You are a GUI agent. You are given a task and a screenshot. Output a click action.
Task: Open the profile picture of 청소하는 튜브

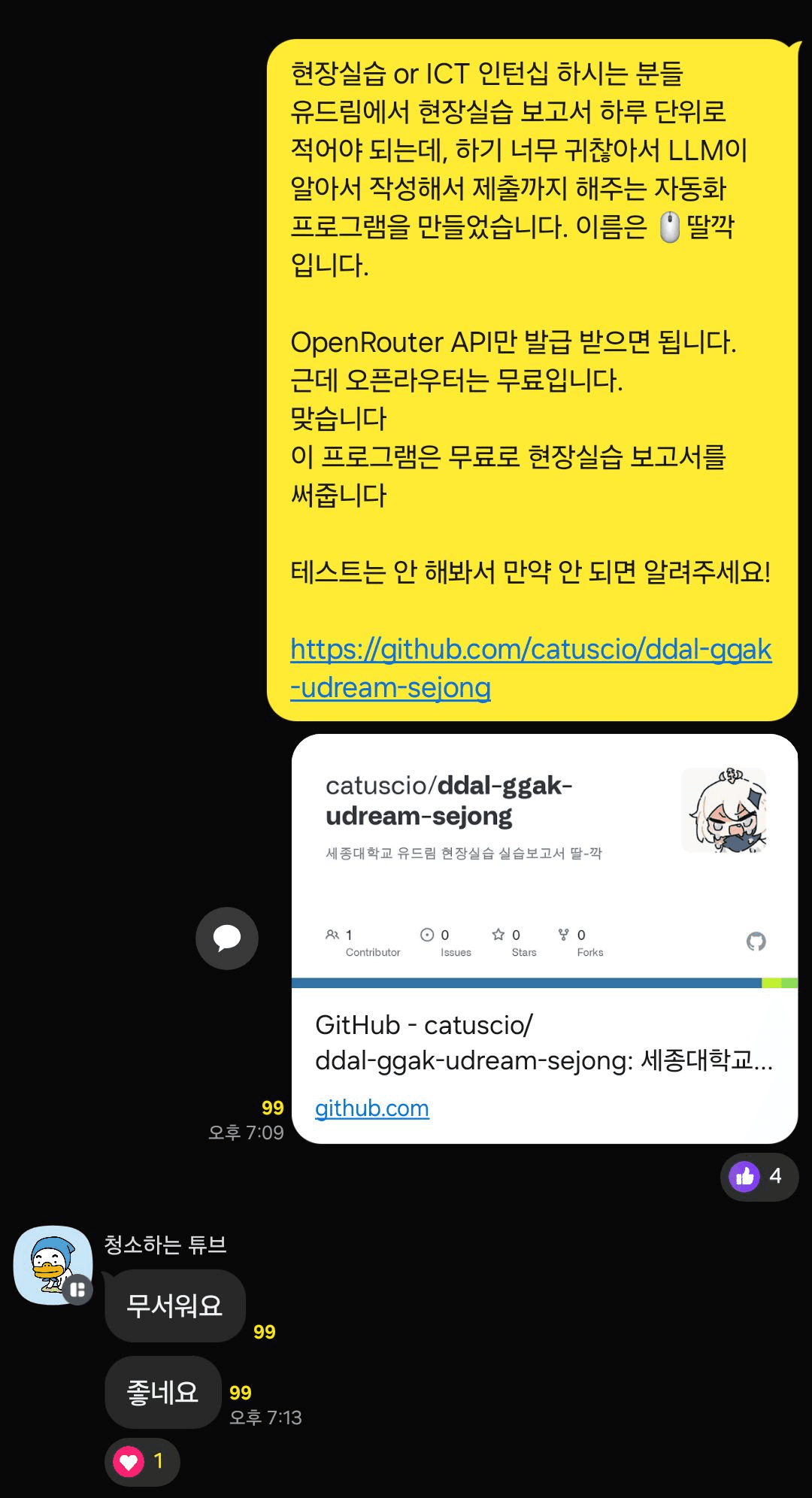(x=53, y=1265)
